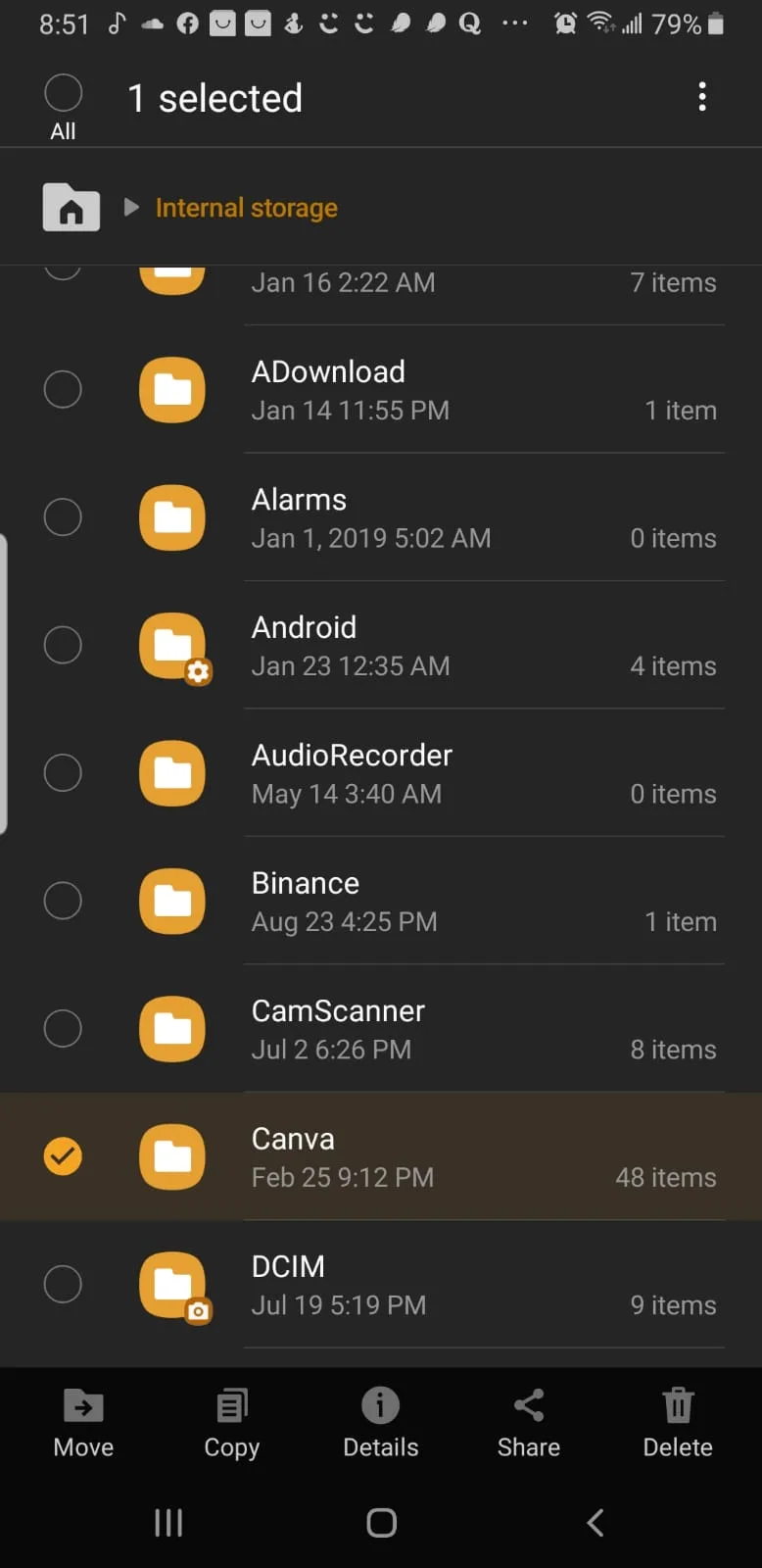Select all items with the All circle
Viewport: 762px width, 1568px height.
tap(63, 94)
